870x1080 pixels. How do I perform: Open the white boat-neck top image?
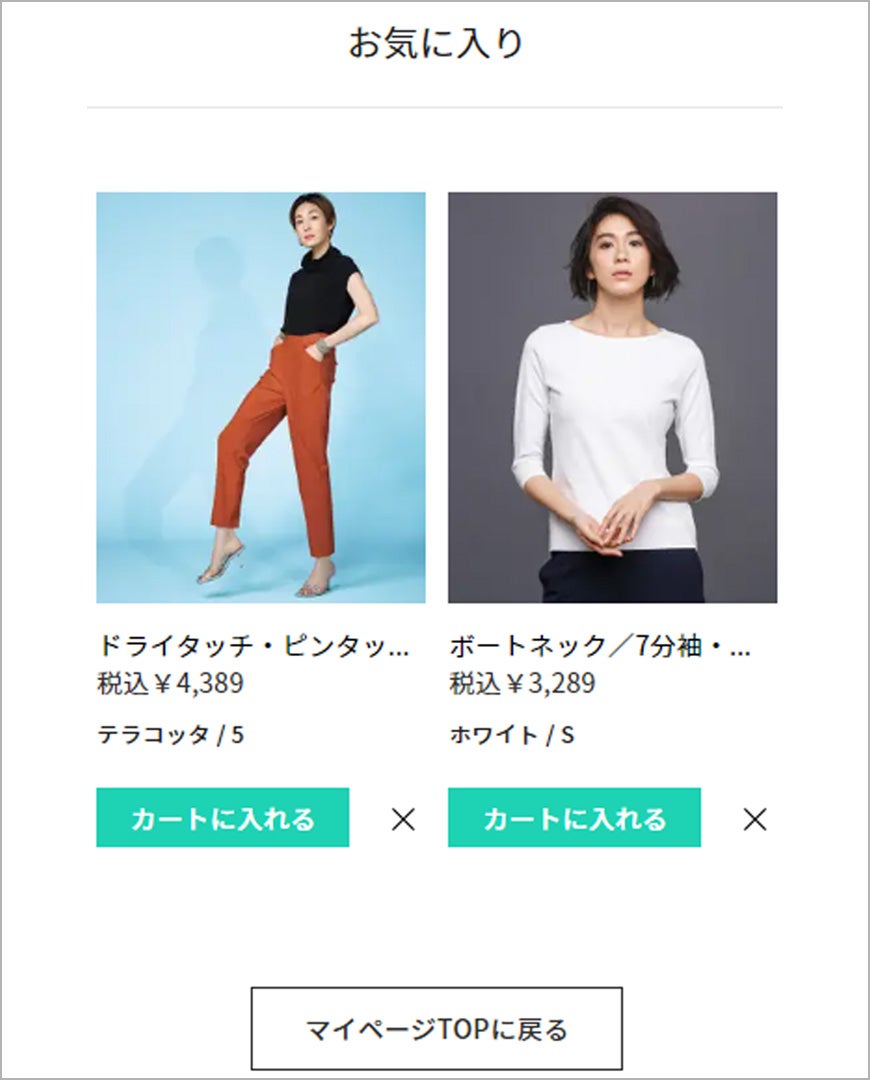pos(612,397)
